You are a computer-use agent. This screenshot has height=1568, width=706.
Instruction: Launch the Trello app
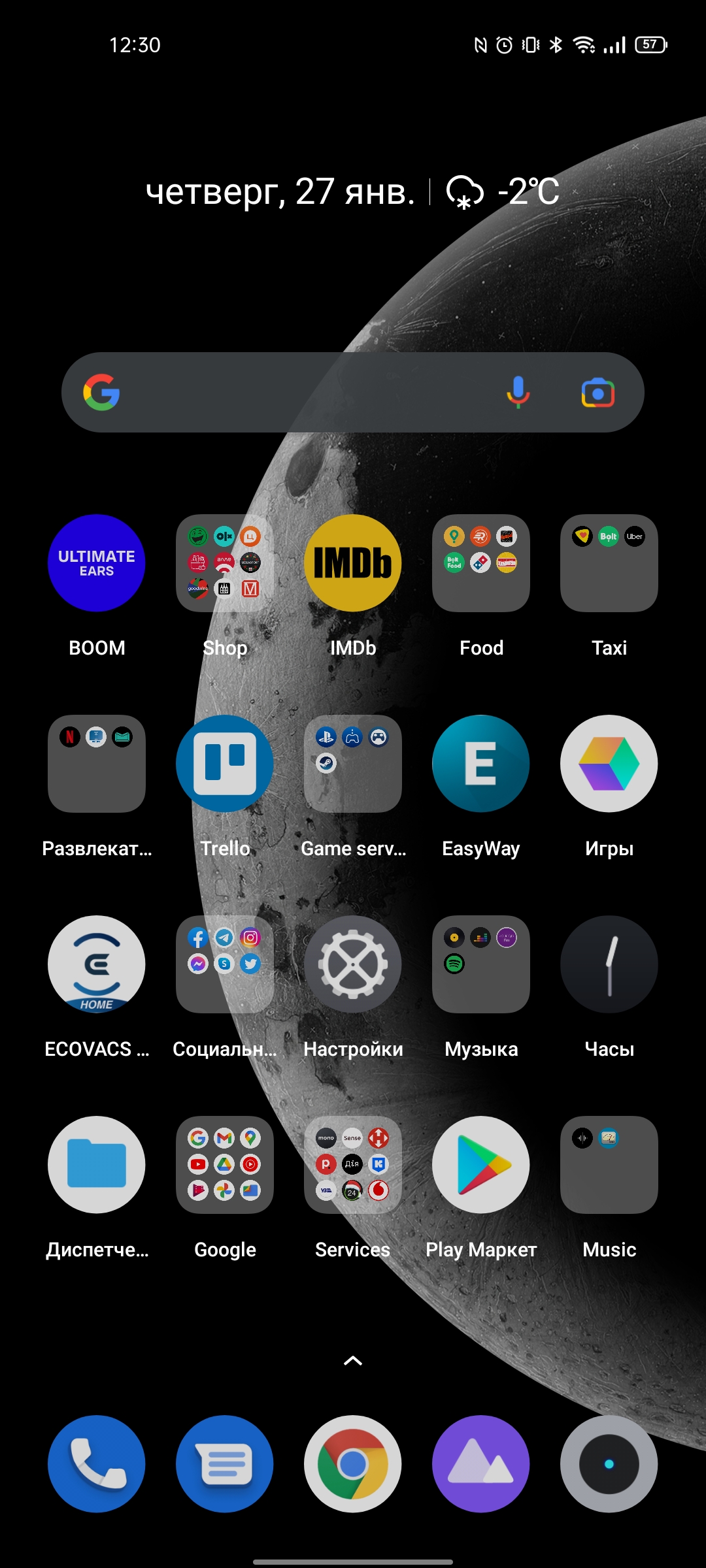point(225,764)
